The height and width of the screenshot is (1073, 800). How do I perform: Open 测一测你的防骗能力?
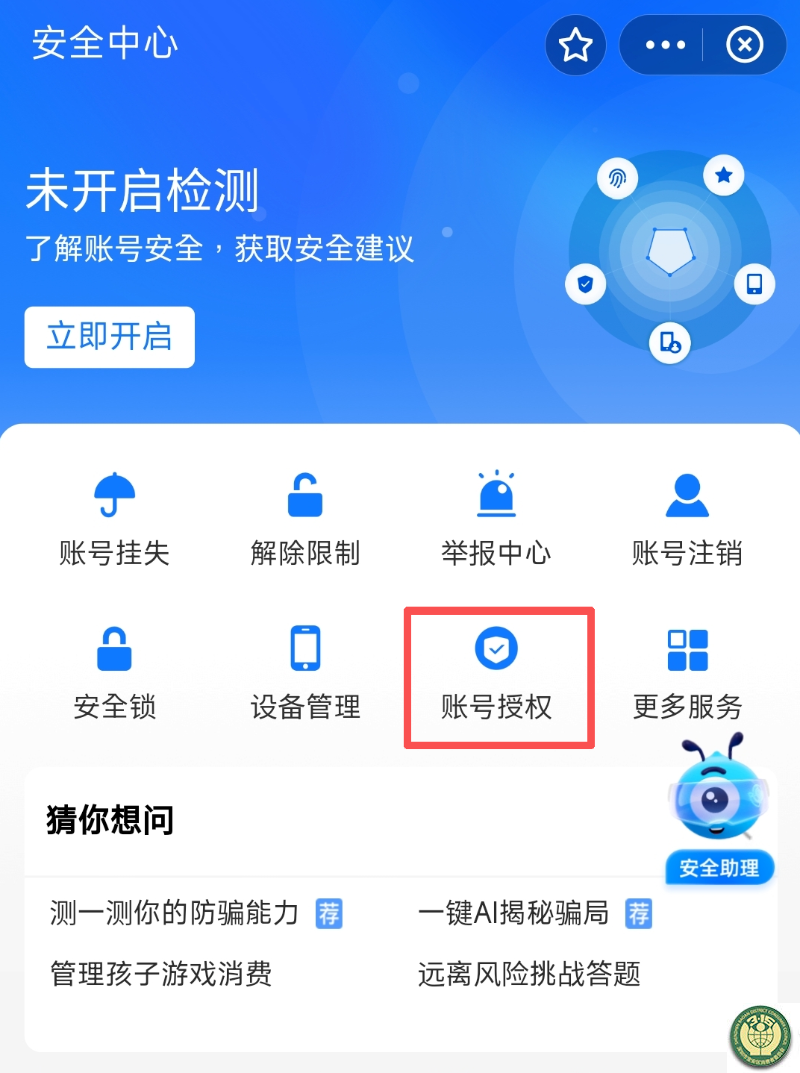coord(175,913)
